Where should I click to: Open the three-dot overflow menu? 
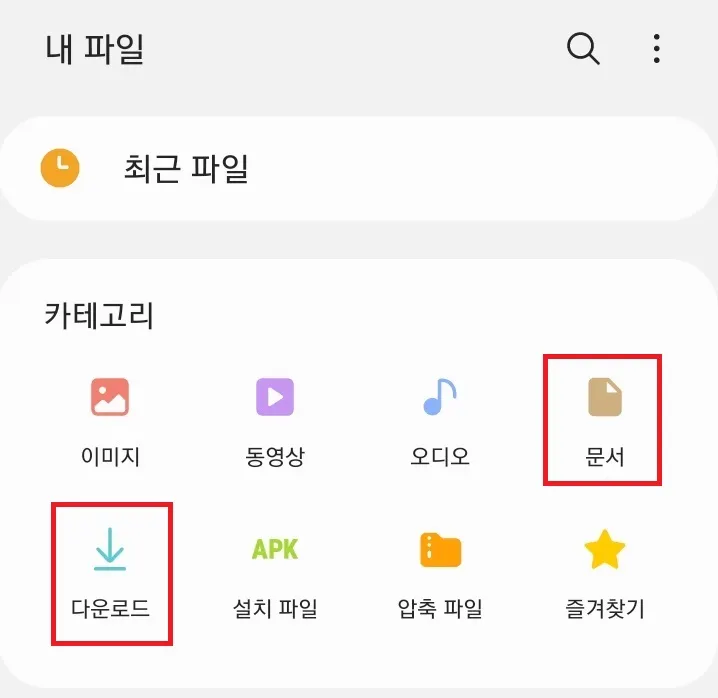657,48
